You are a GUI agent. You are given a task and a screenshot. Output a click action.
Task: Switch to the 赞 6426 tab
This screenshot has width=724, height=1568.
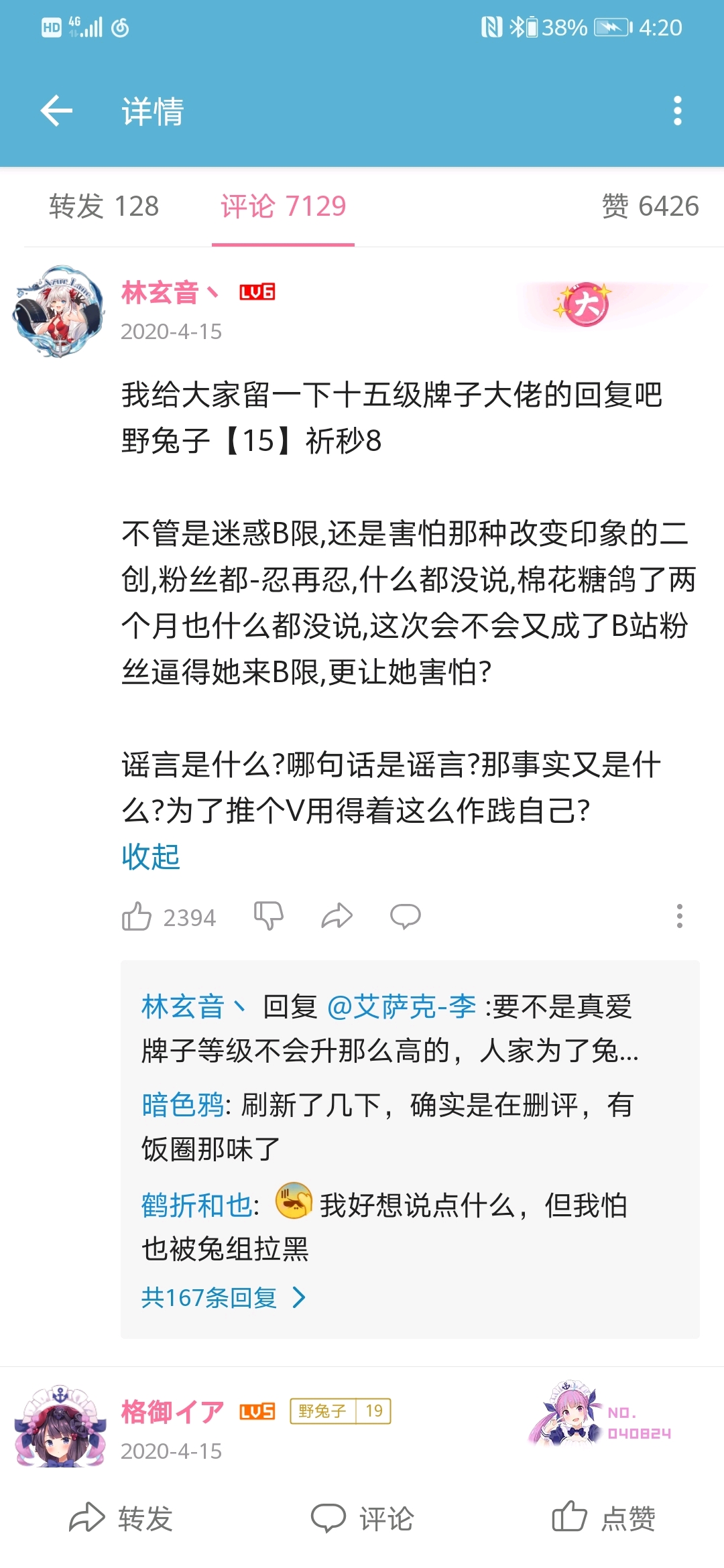650,206
